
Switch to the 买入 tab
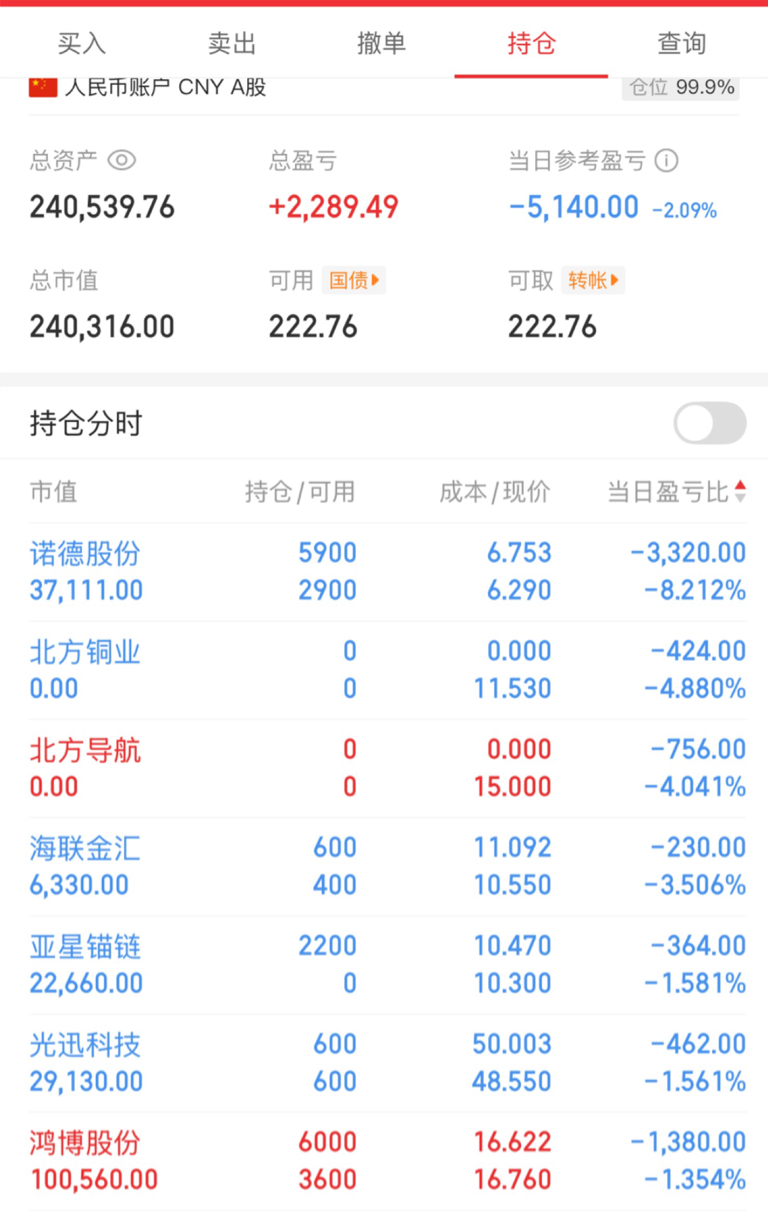(x=82, y=43)
